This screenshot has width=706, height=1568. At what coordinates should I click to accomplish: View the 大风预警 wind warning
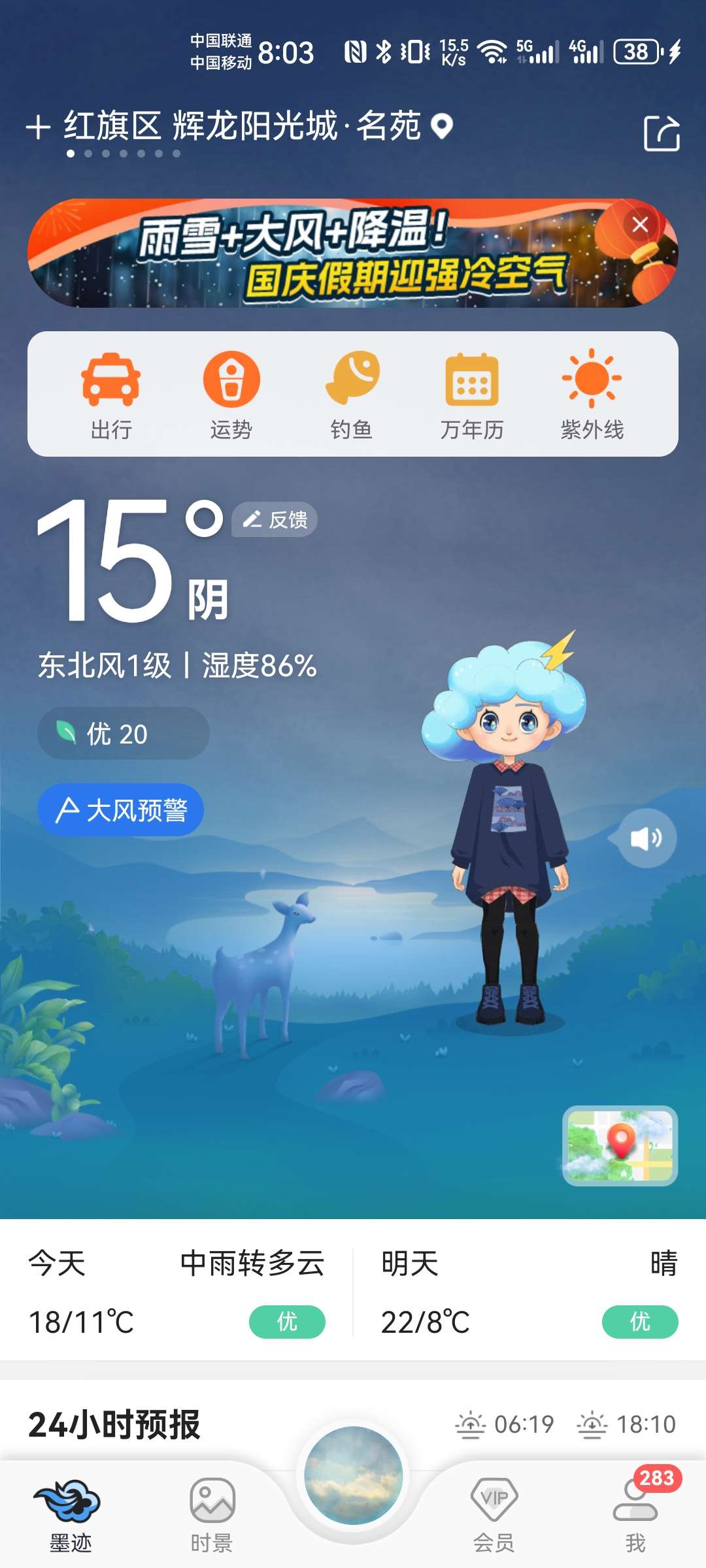tap(121, 810)
